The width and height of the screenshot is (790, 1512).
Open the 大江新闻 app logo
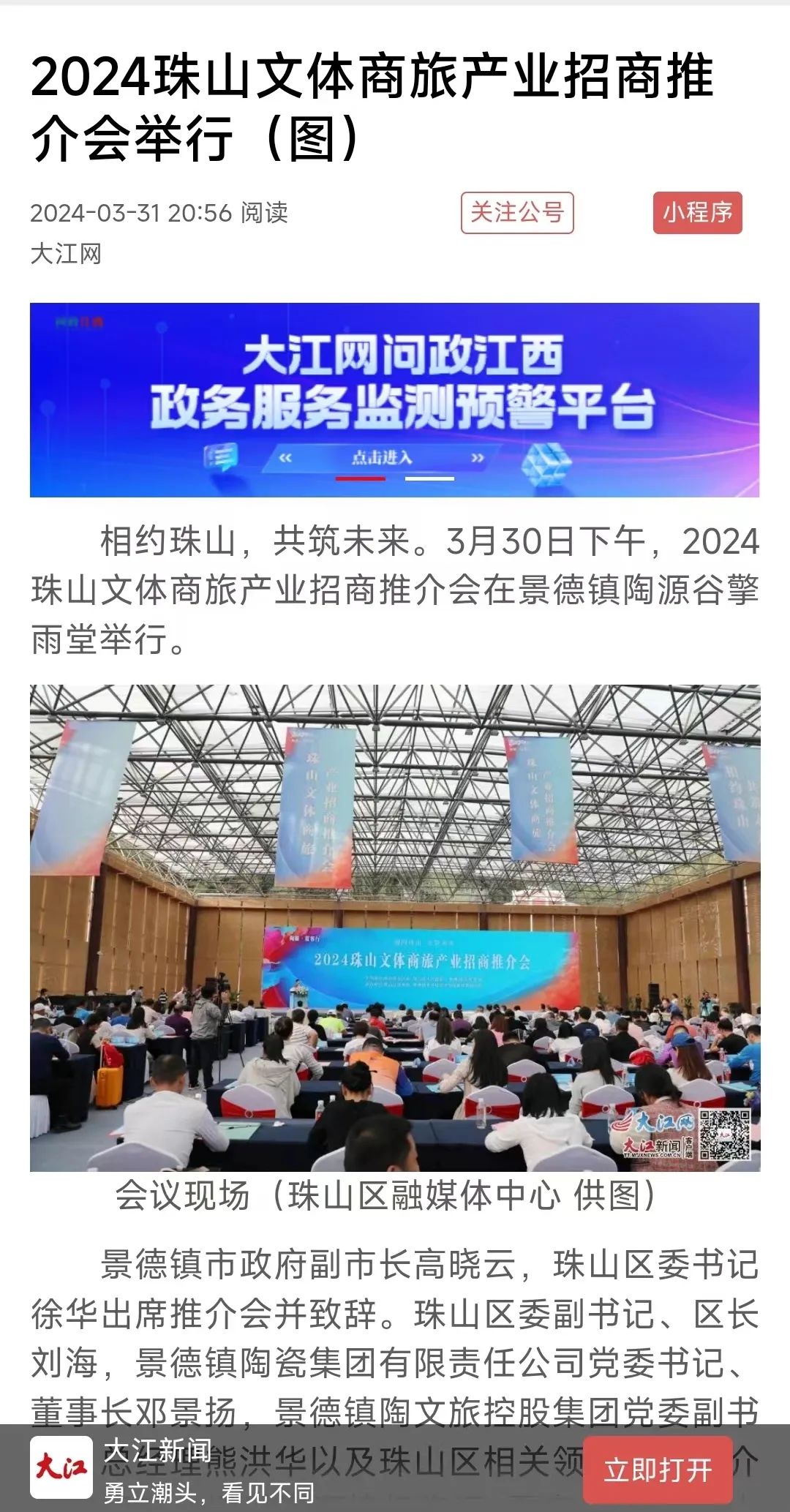[x=61, y=1467]
